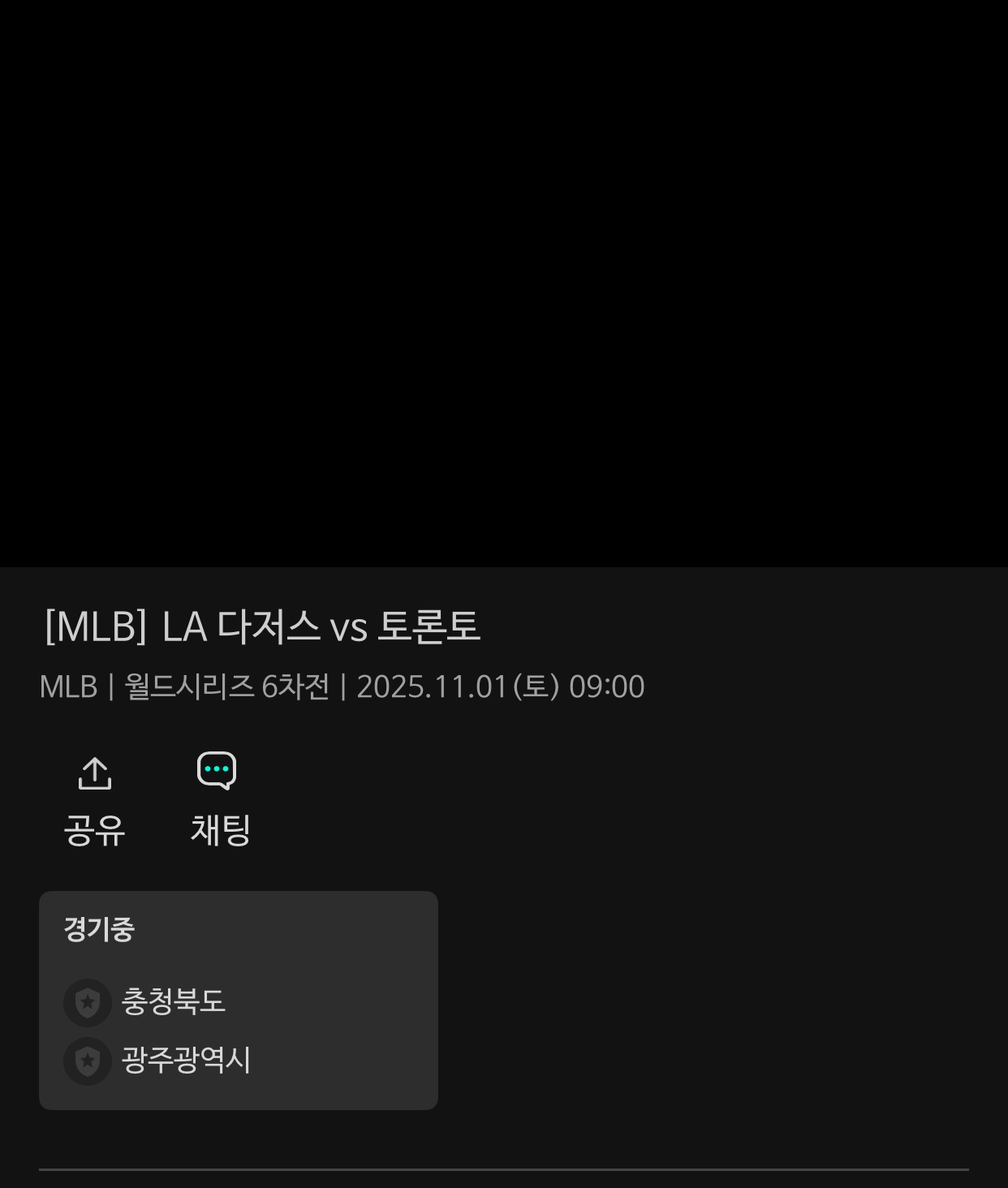Screen dimensions: 1008x1188
Task: Share this MLB broadcast
Action: point(95,799)
